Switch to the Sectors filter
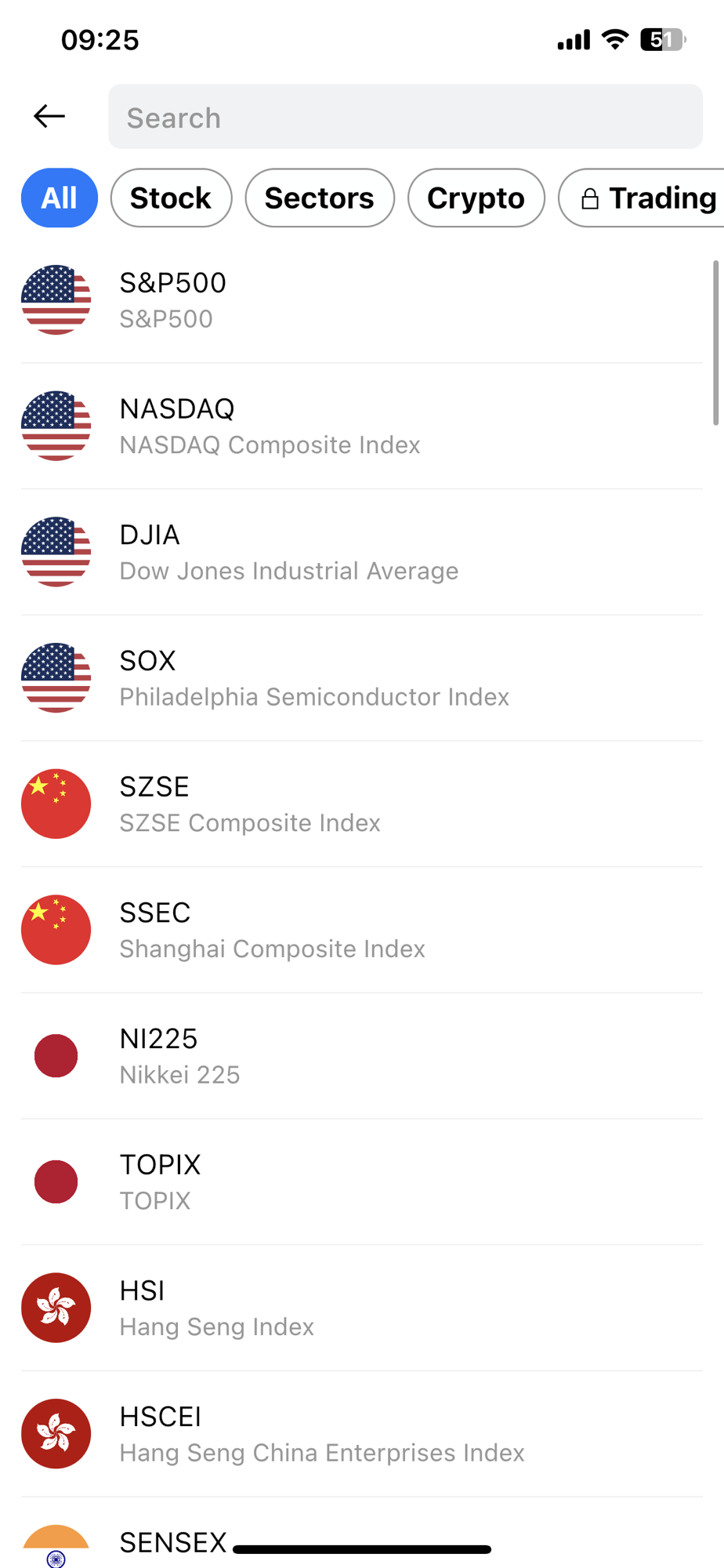Screen dimensions: 724x1568 [x=320, y=198]
